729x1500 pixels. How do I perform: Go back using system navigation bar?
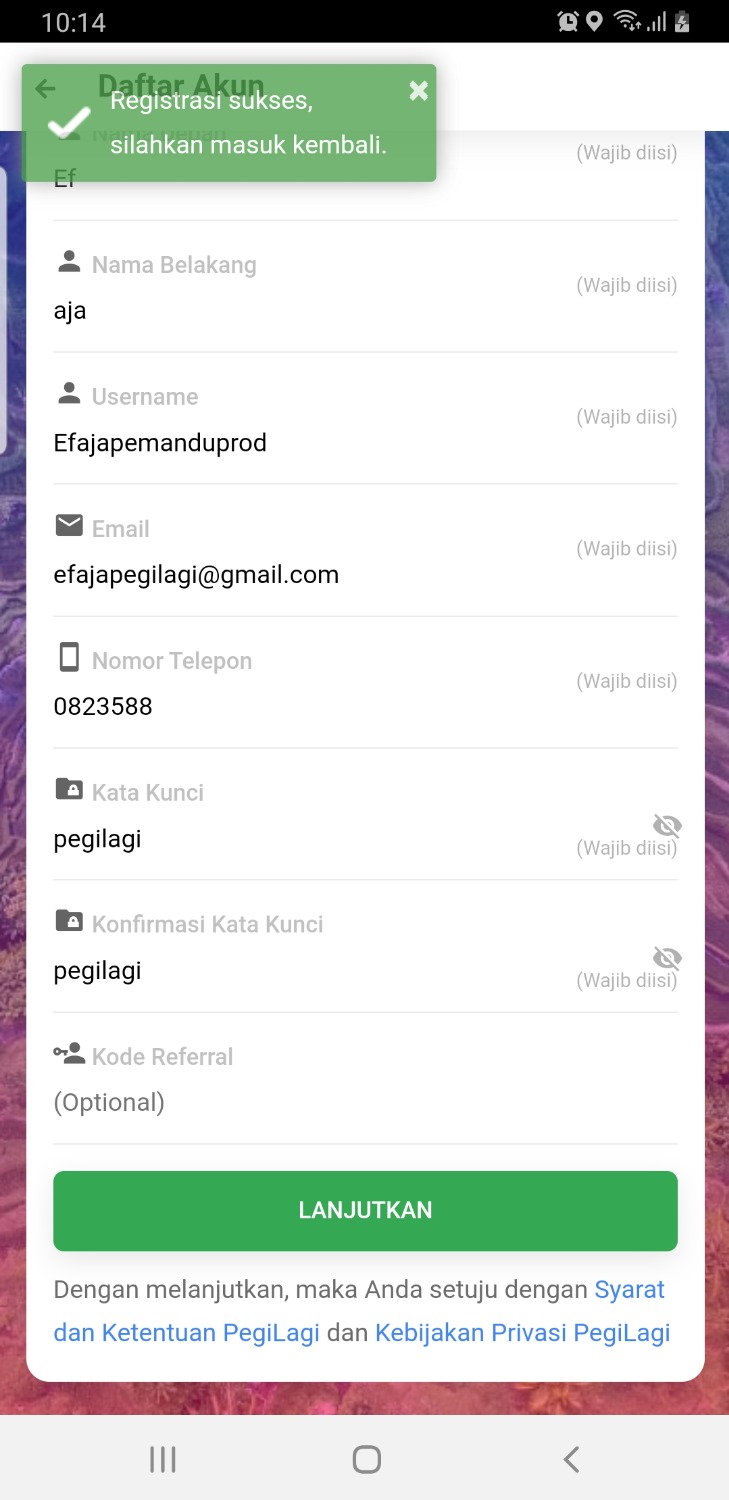click(571, 1459)
